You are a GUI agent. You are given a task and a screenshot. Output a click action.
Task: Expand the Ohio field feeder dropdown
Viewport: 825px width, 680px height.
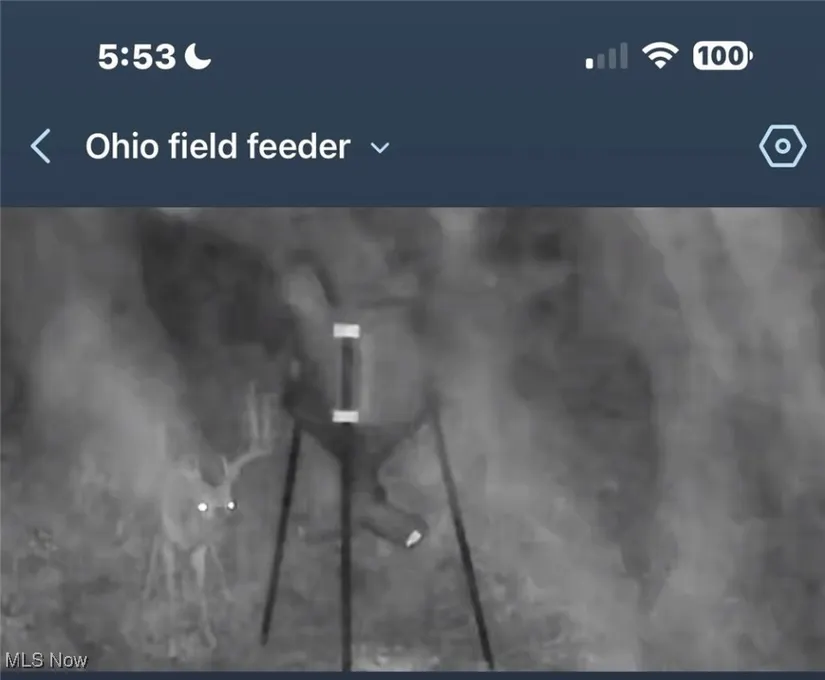[379, 148]
